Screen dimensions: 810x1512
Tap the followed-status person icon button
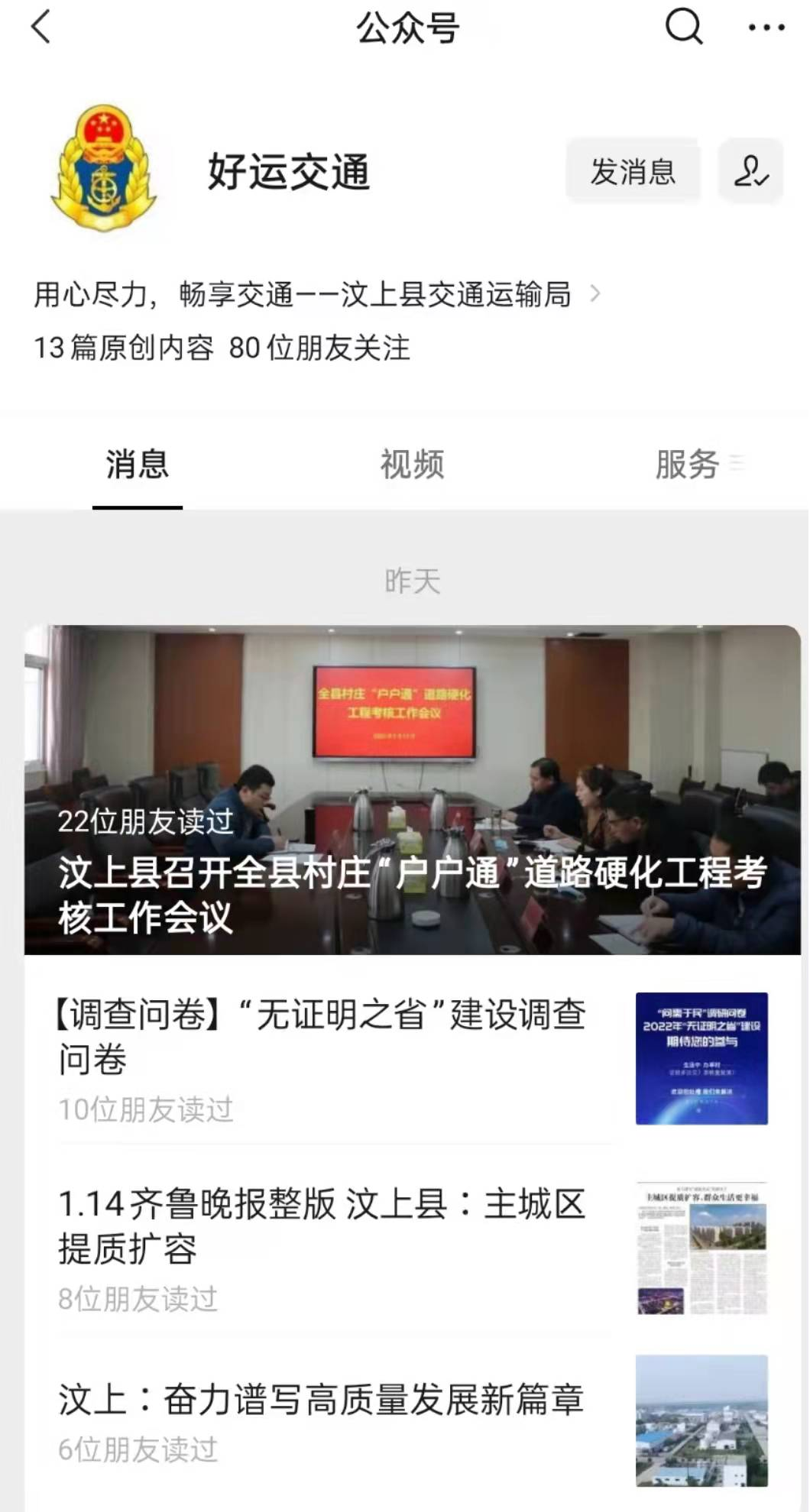[751, 171]
